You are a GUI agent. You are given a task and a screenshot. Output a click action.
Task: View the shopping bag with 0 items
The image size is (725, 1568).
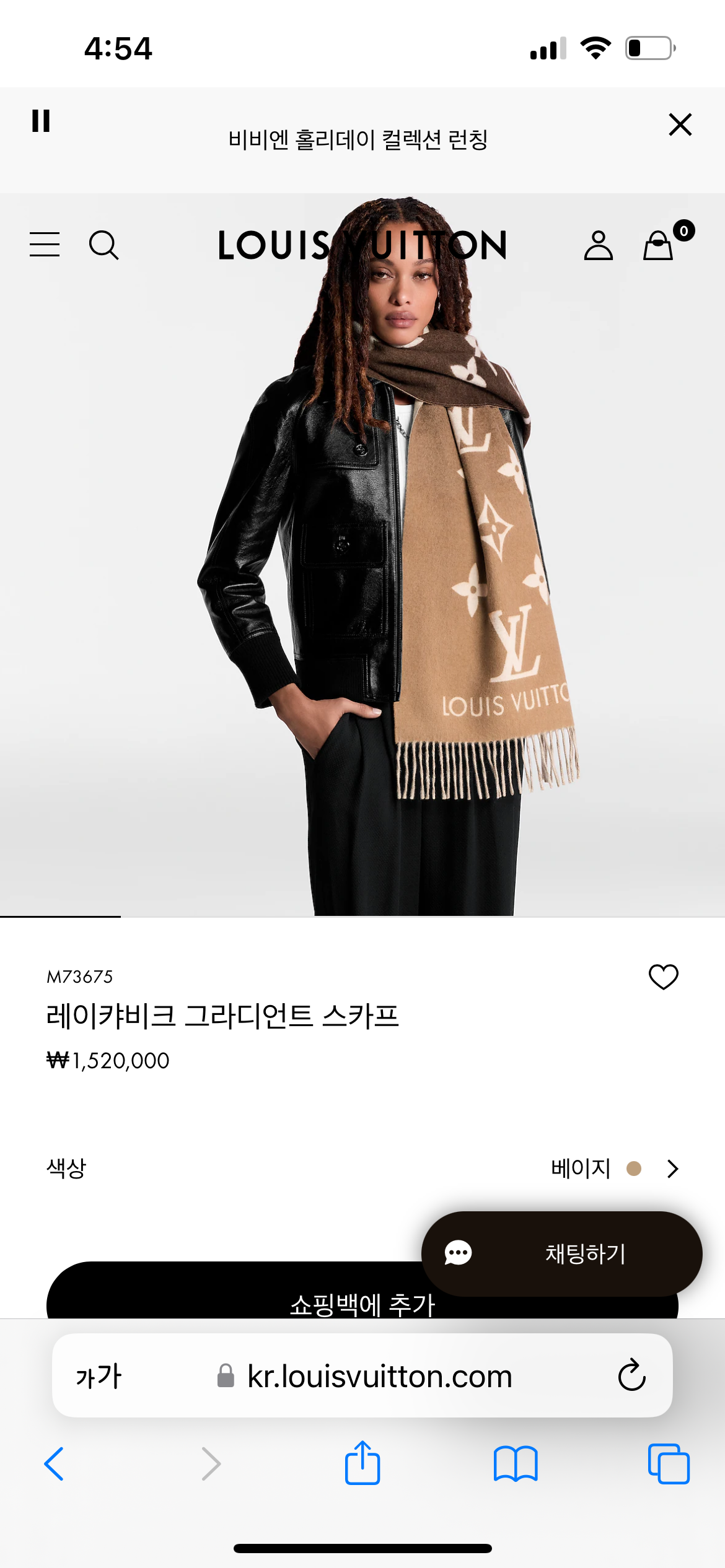pyautogui.click(x=659, y=246)
